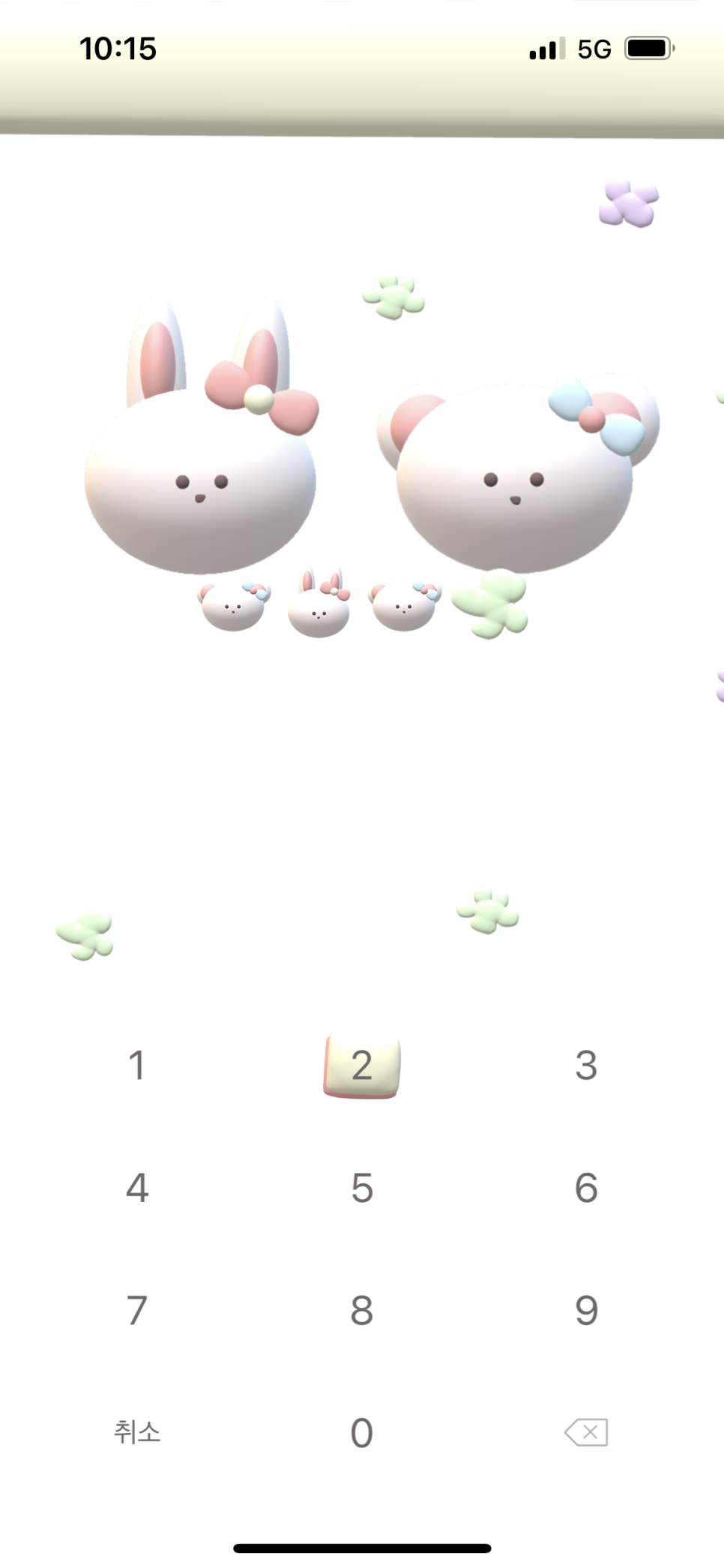Select number 8 on the keypad
This screenshot has width=724, height=1568.
[362, 1310]
